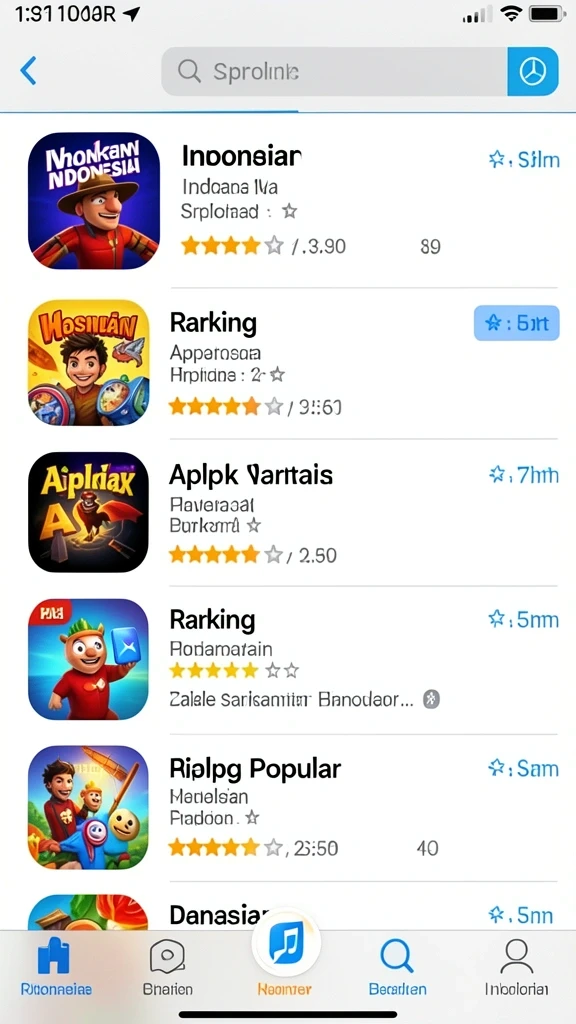Tap the Silm button beside Inoonsiar
The width and height of the screenshot is (576, 1024).
[524, 159]
